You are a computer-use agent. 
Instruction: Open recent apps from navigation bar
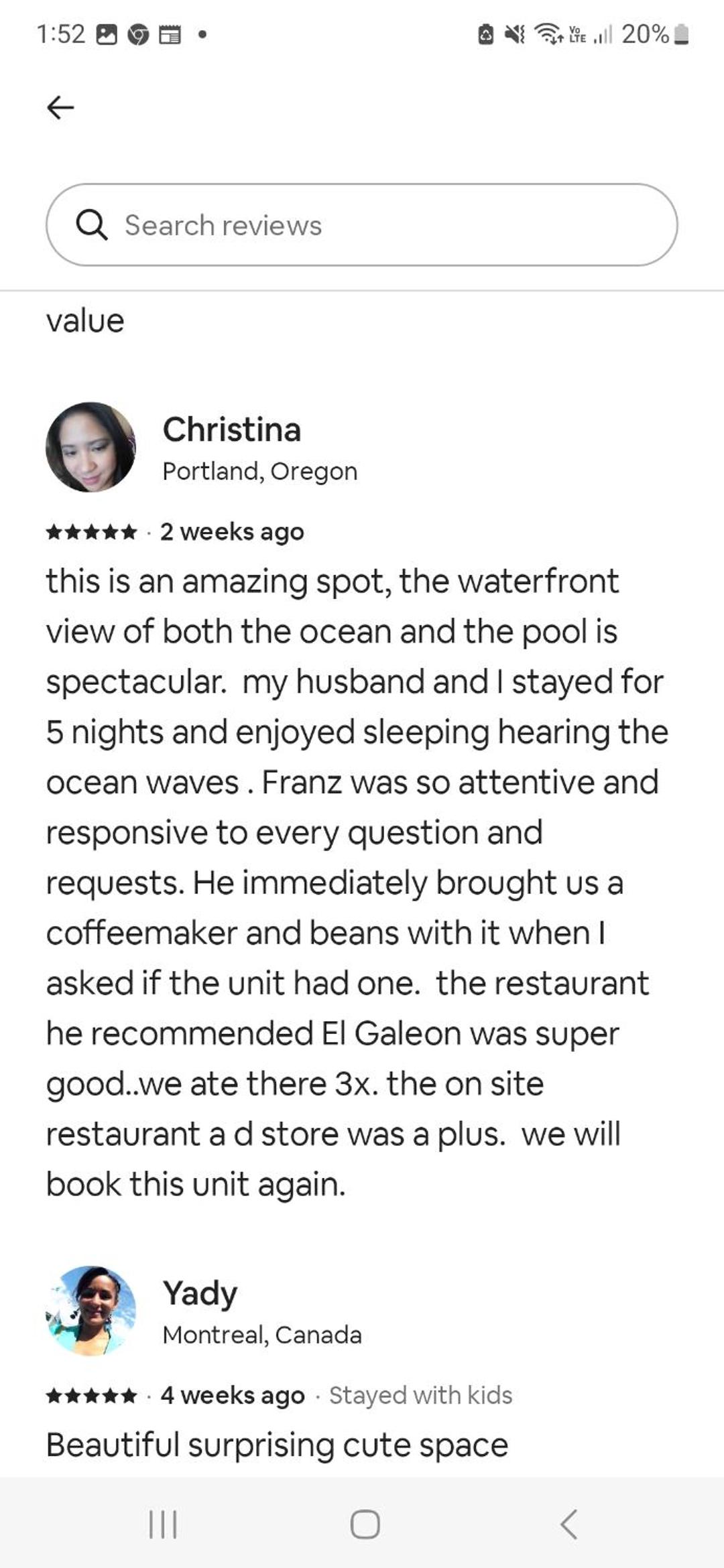coord(162,1524)
